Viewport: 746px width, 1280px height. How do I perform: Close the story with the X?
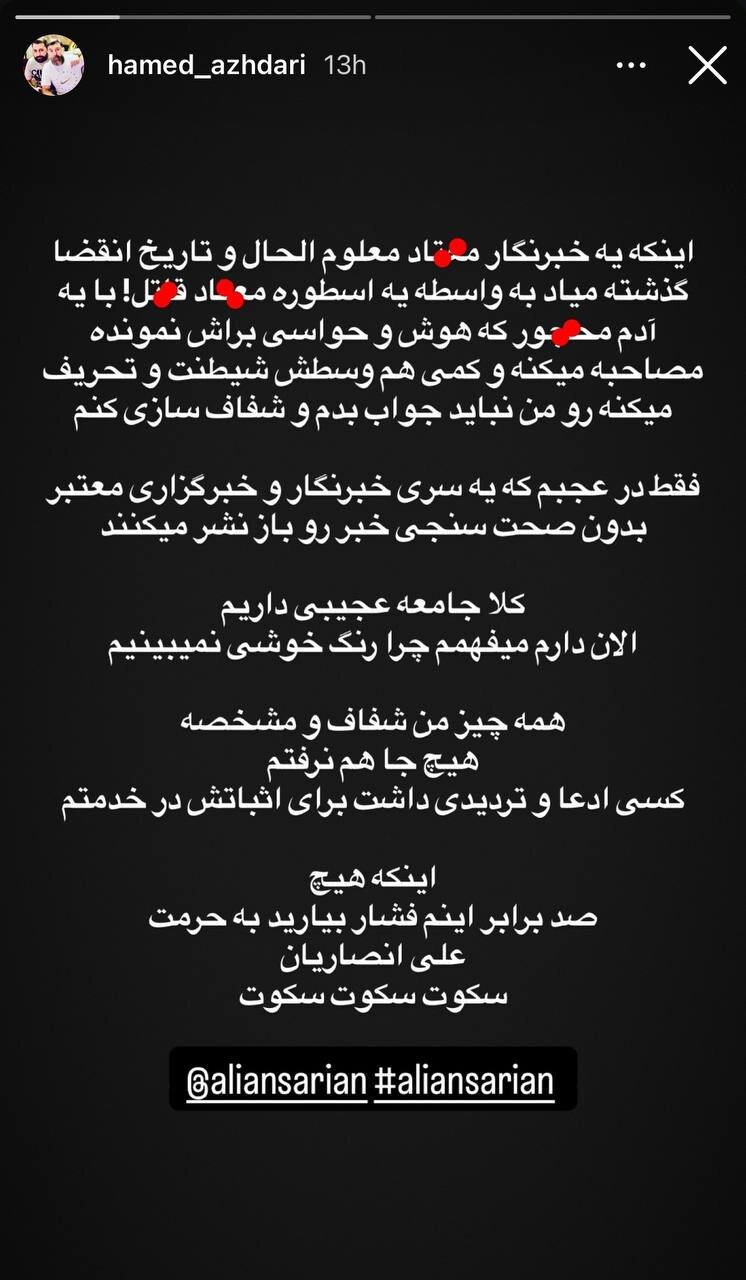[707, 66]
